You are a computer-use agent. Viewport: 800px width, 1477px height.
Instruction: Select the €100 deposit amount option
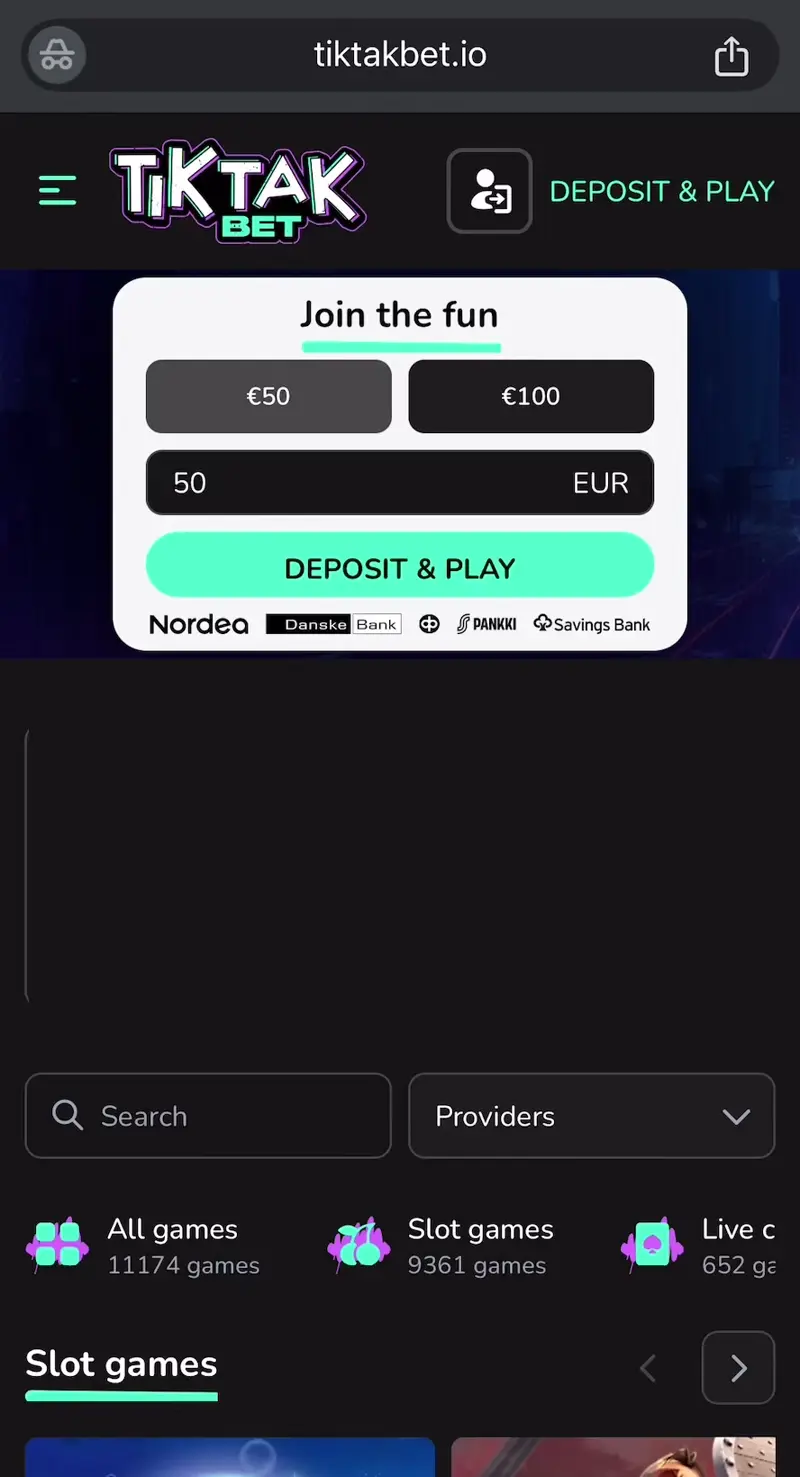pos(531,396)
